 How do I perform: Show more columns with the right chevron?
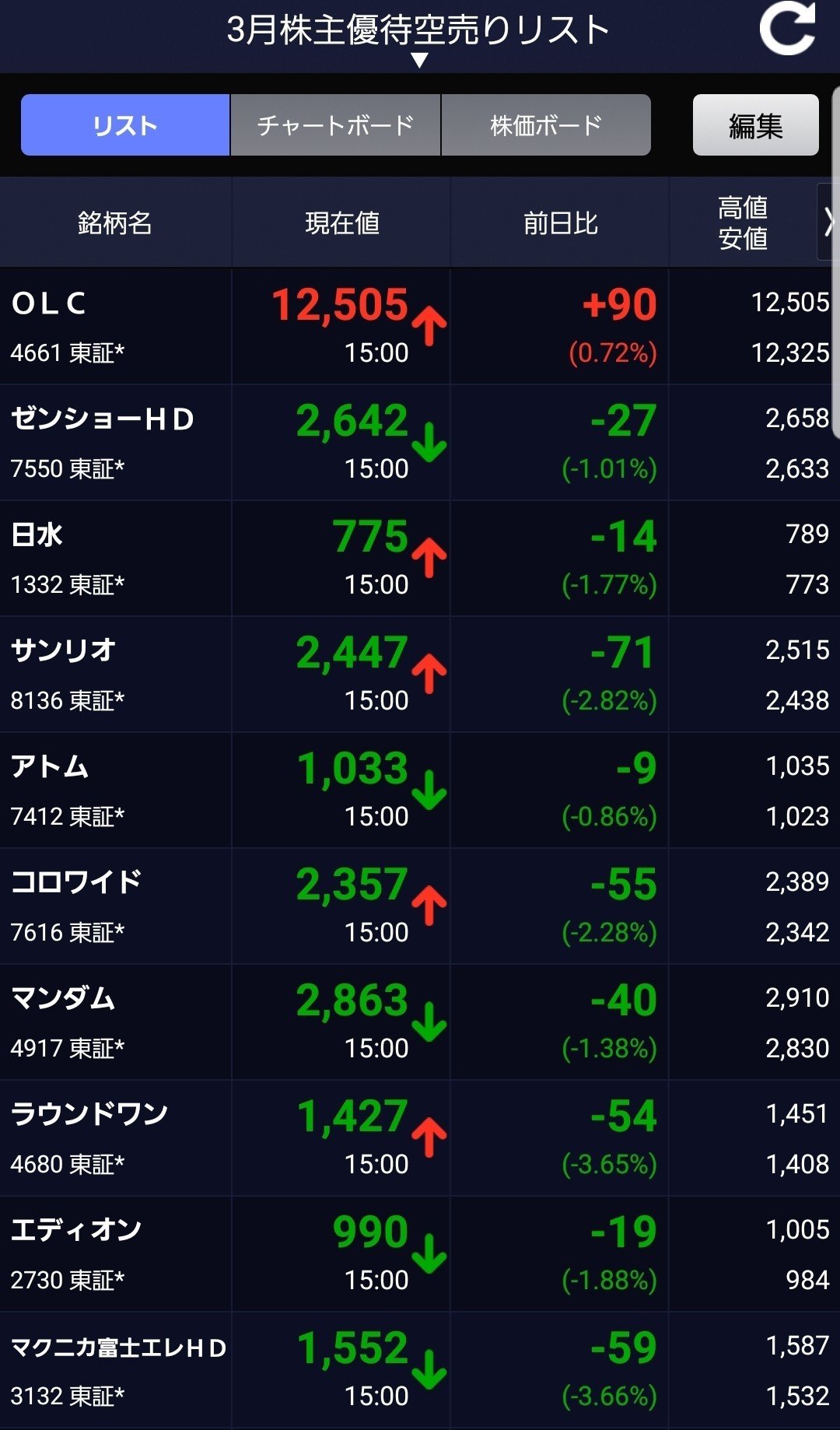pos(828,223)
